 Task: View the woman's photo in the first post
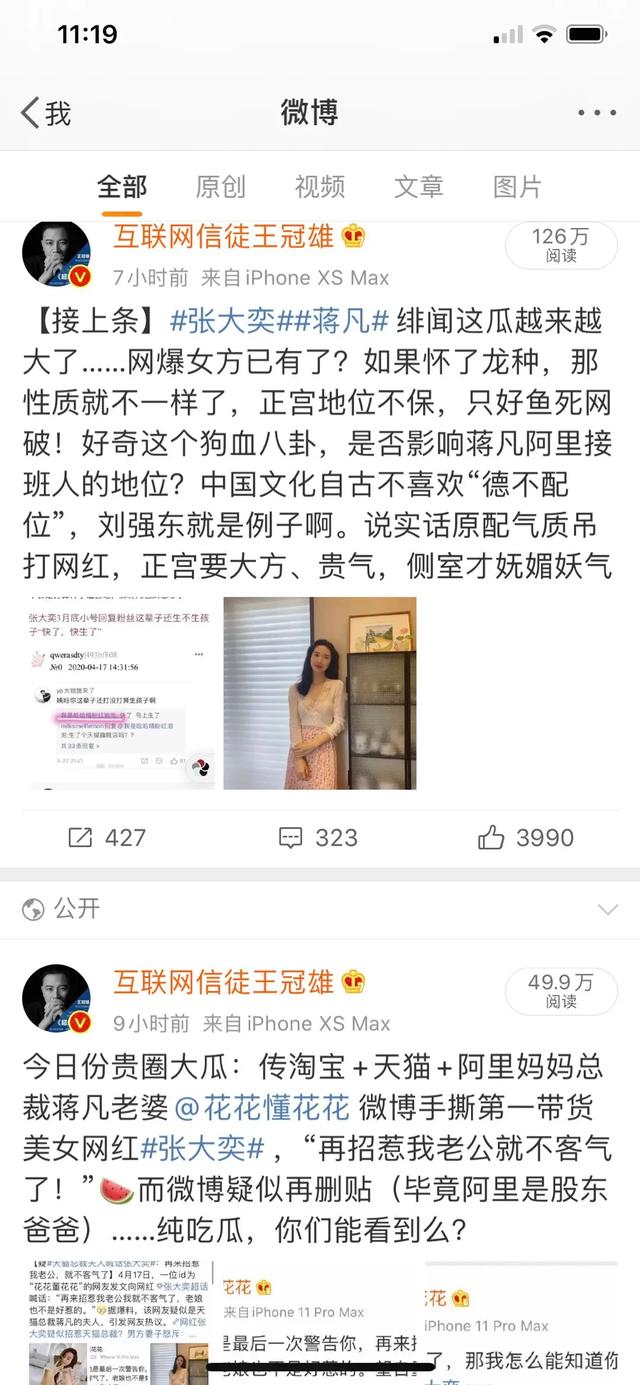[319, 693]
